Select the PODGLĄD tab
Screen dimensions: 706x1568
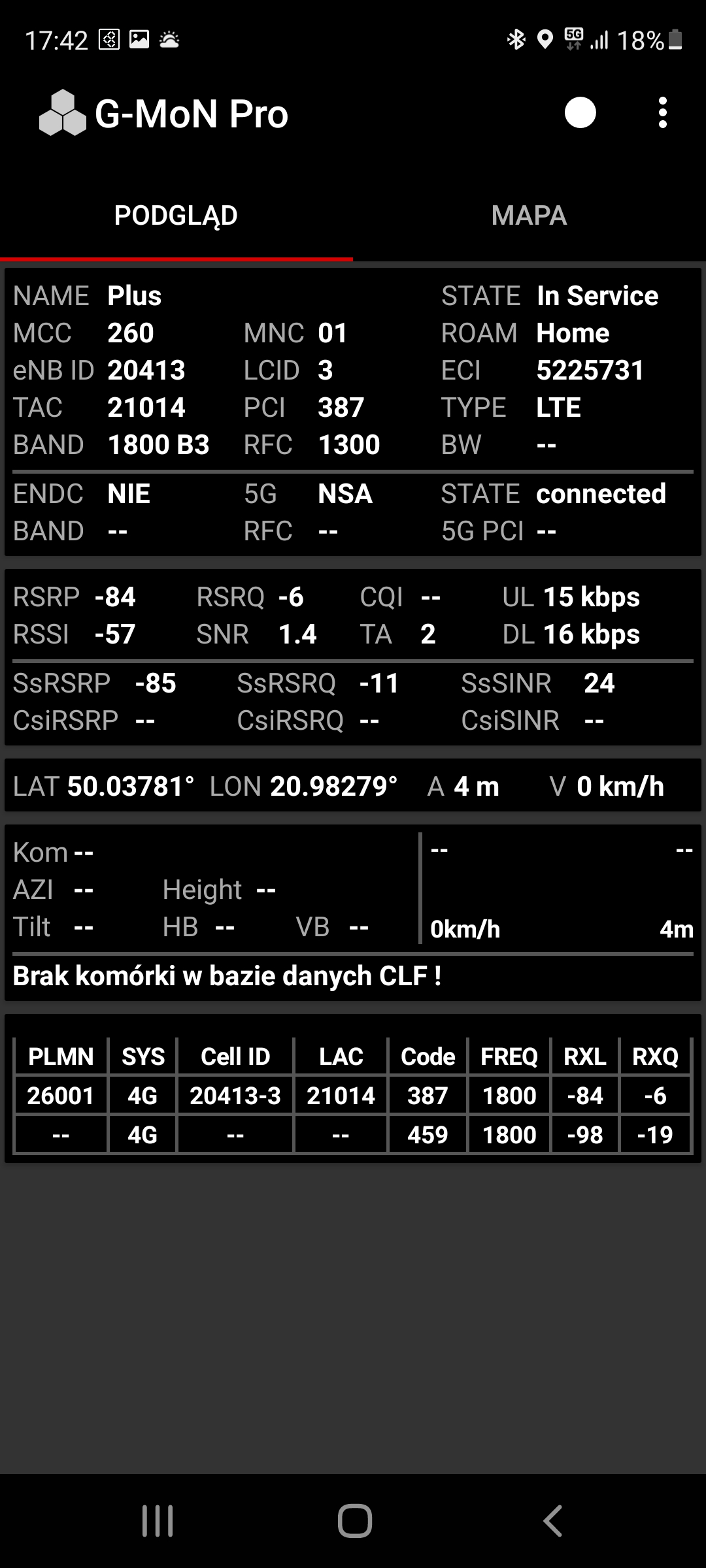176,216
